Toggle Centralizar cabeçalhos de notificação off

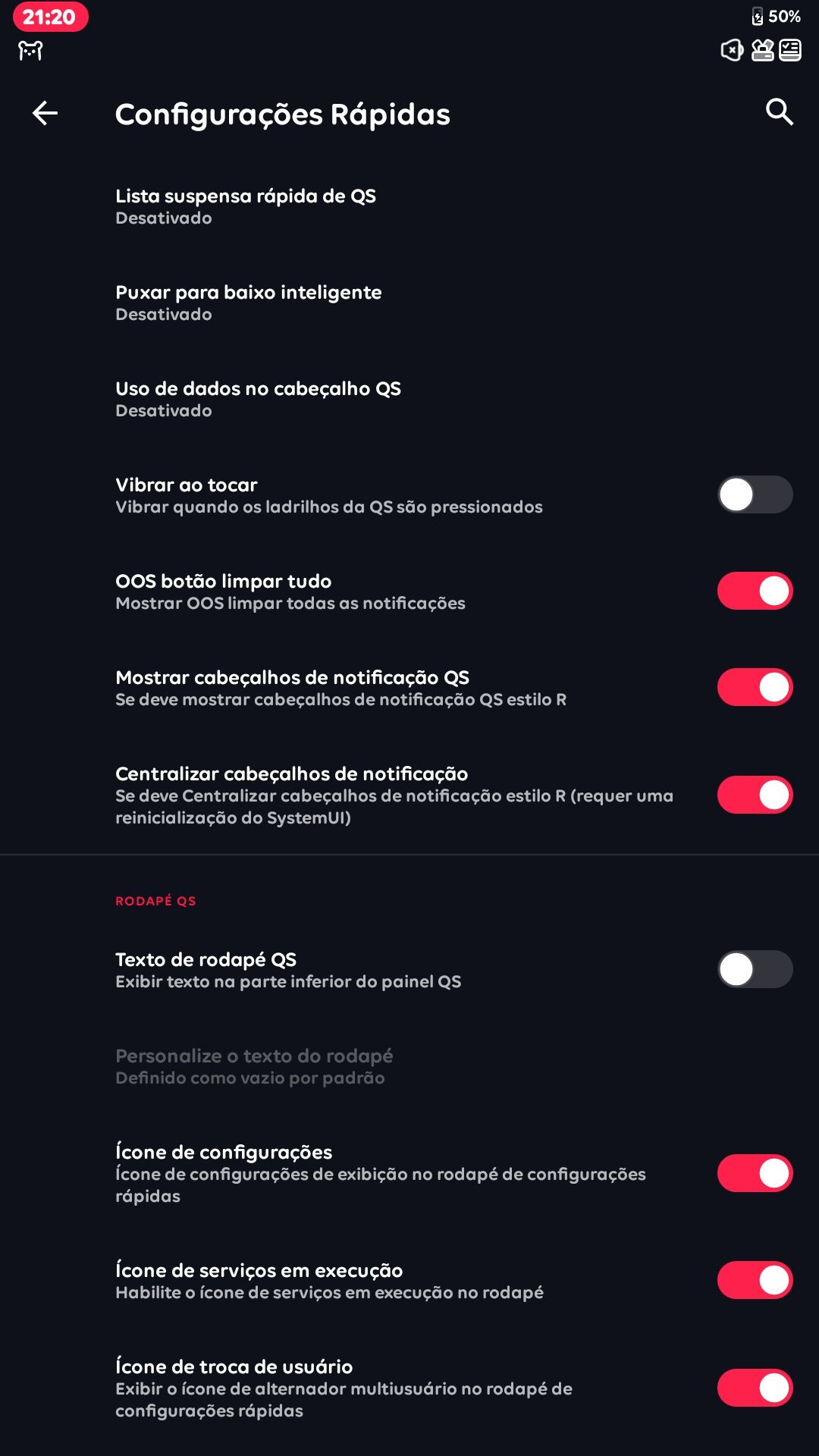755,795
